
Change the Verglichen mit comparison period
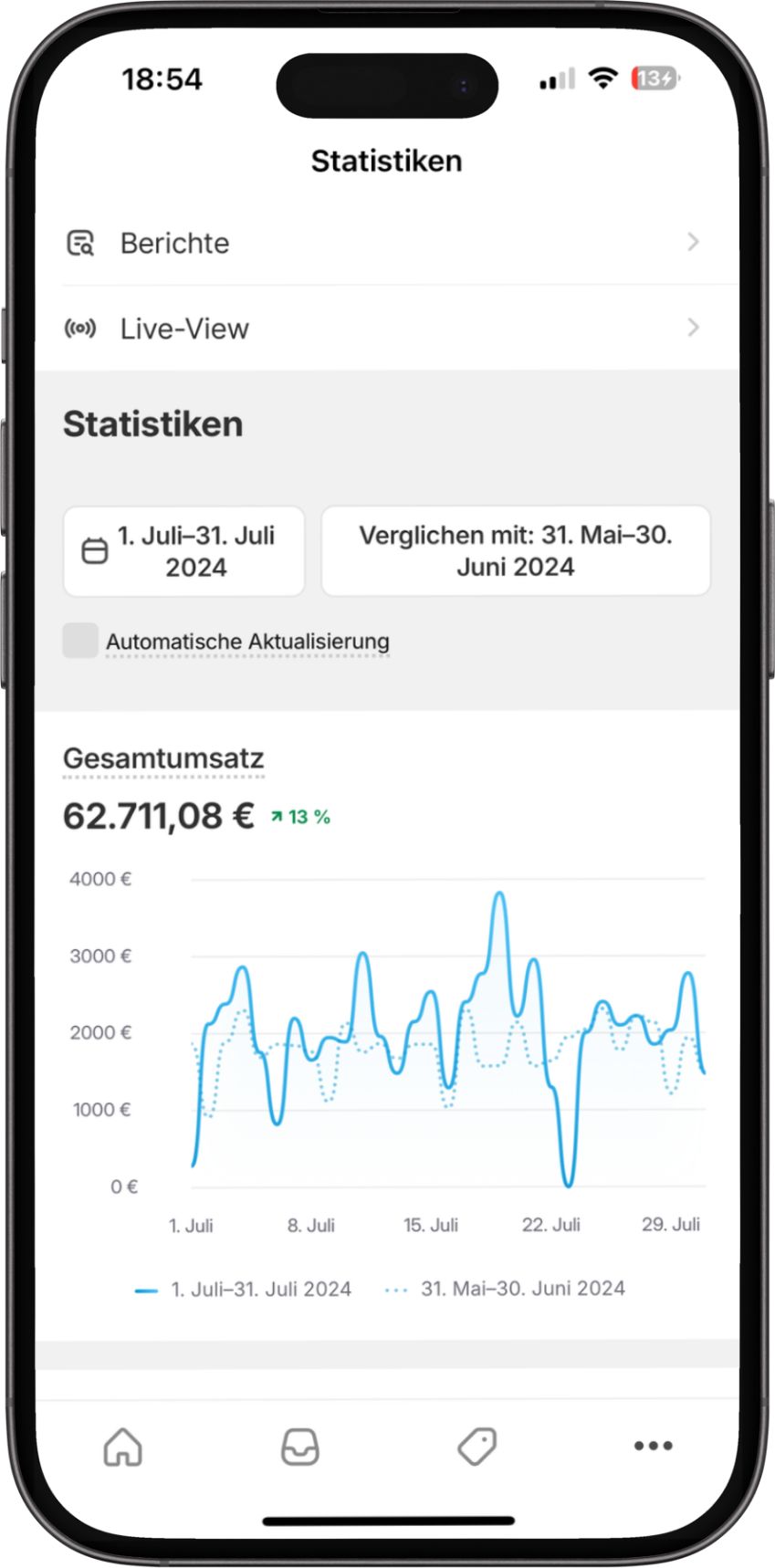point(516,551)
